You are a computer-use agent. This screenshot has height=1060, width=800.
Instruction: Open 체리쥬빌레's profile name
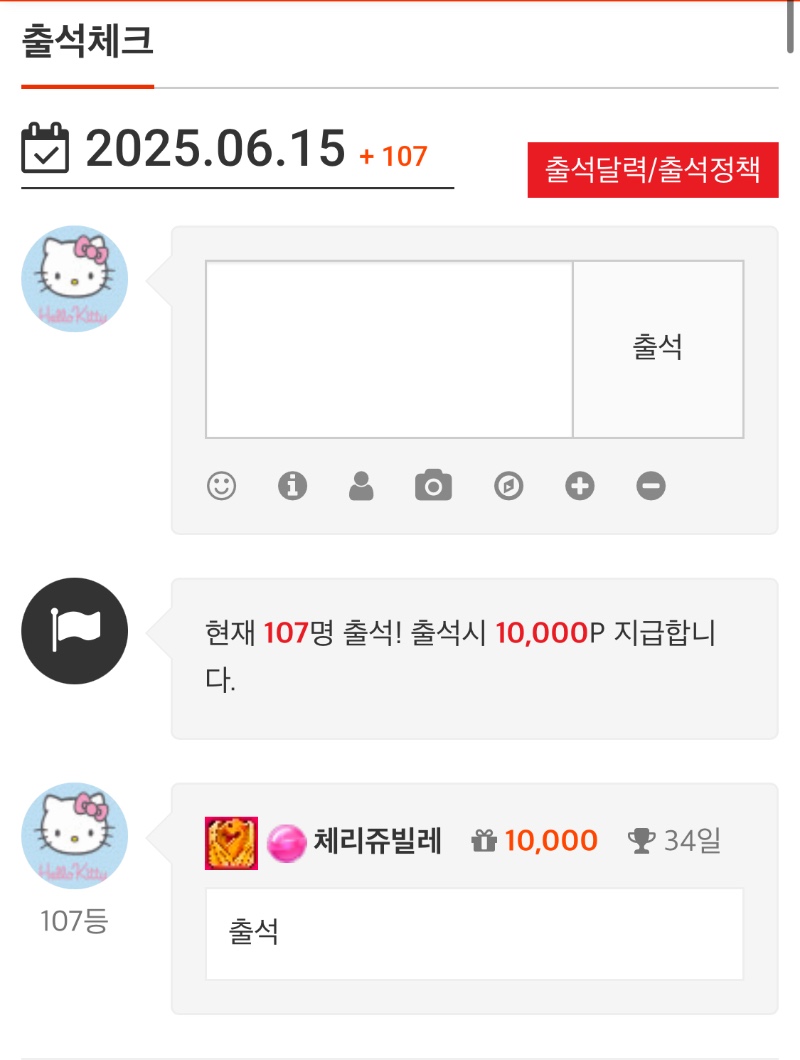point(378,841)
